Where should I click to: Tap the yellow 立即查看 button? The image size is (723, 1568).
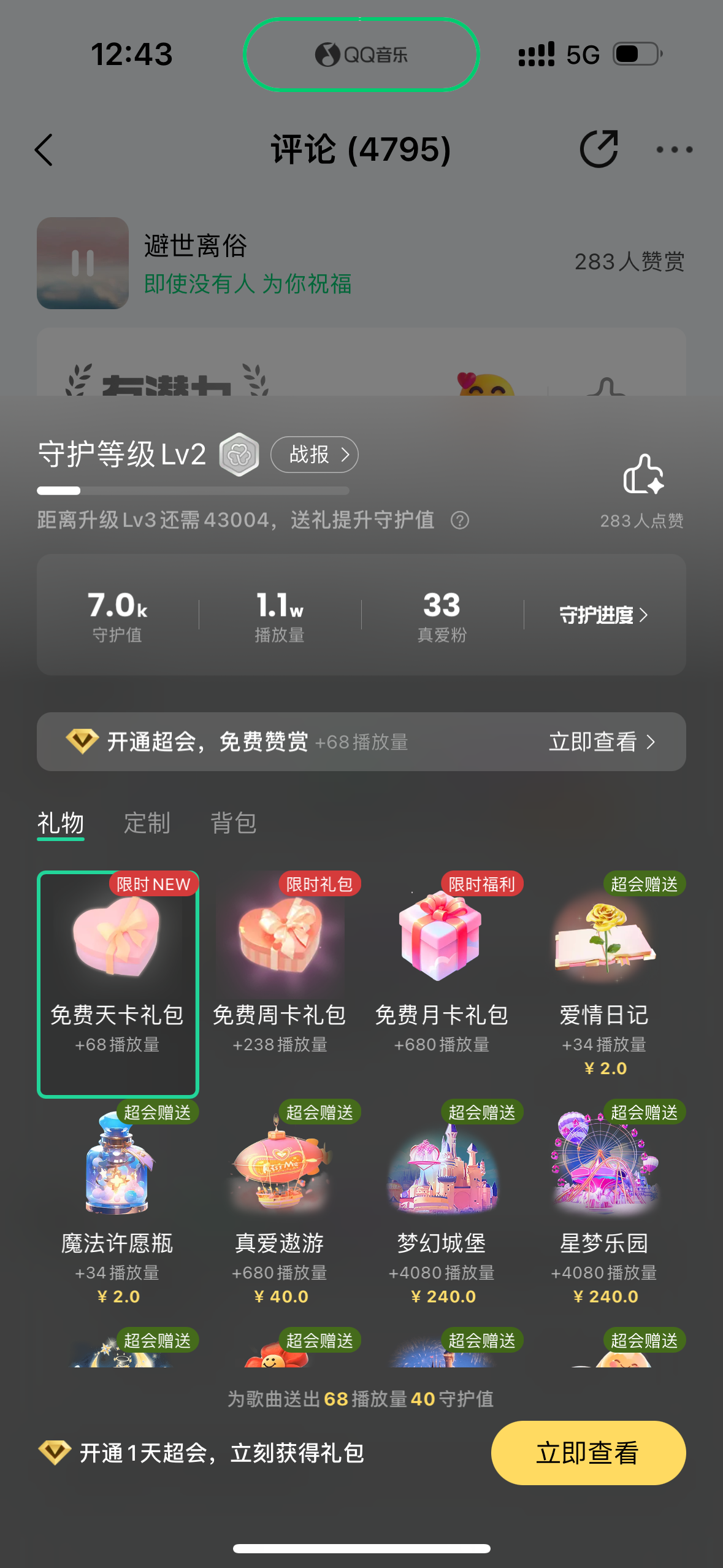(x=588, y=1453)
